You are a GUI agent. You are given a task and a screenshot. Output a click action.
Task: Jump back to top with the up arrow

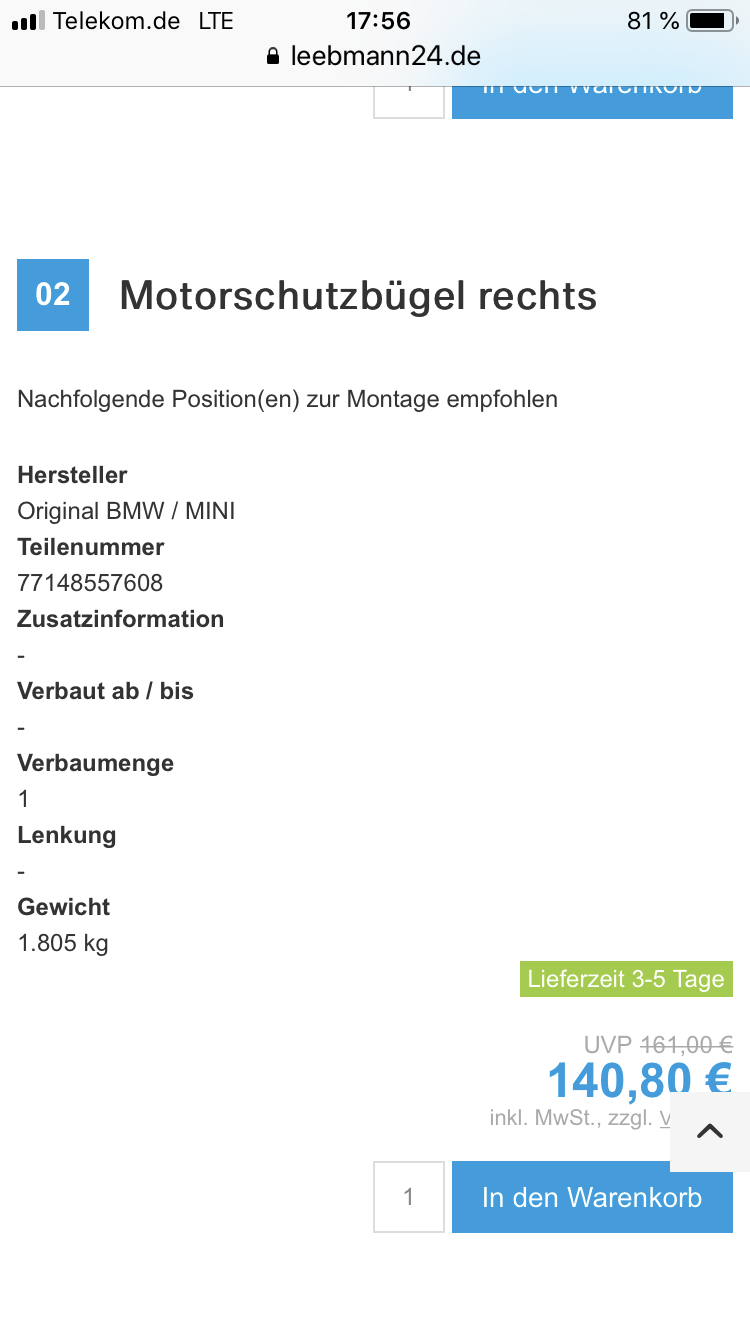(x=709, y=1131)
